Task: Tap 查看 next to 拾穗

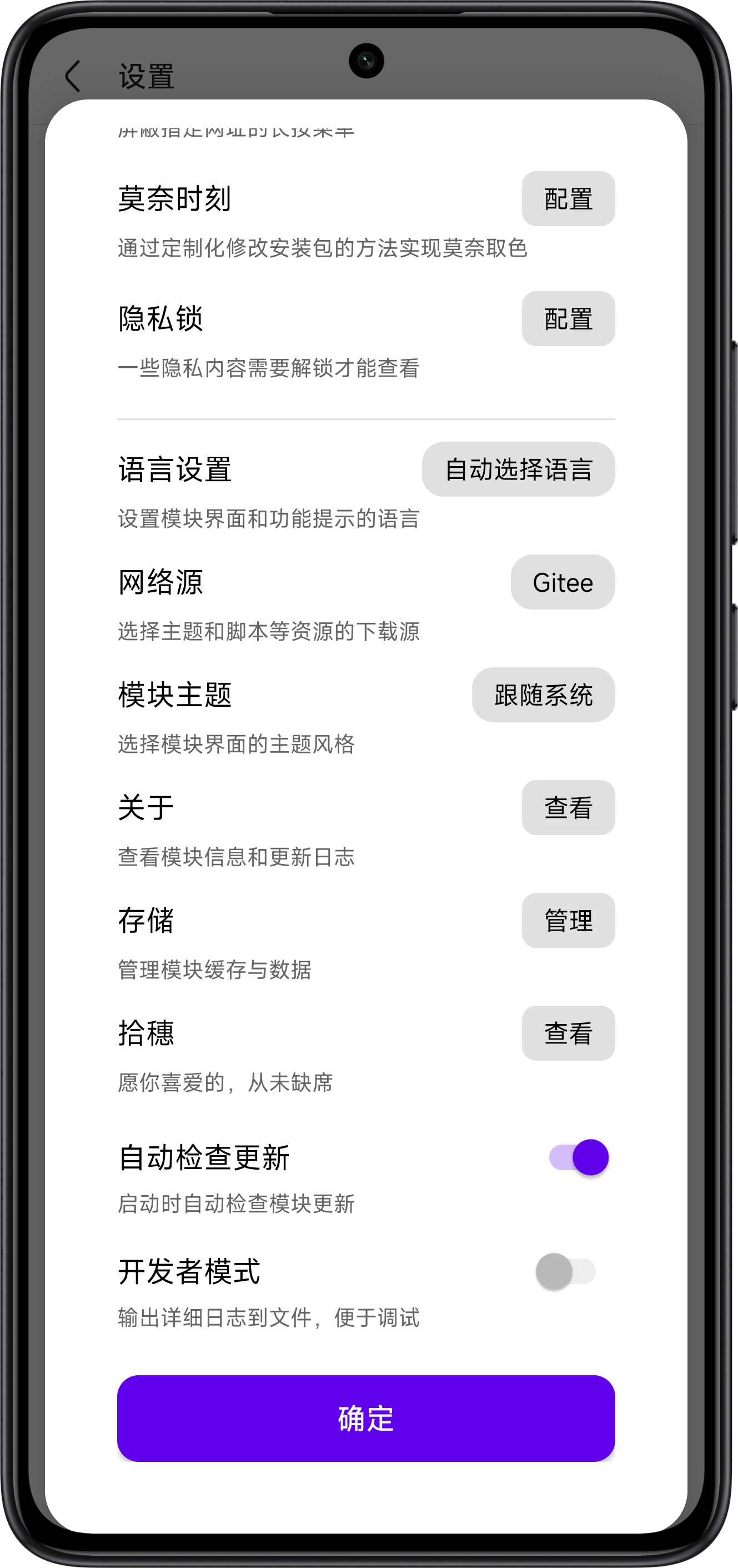Action: tap(568, 1033)
